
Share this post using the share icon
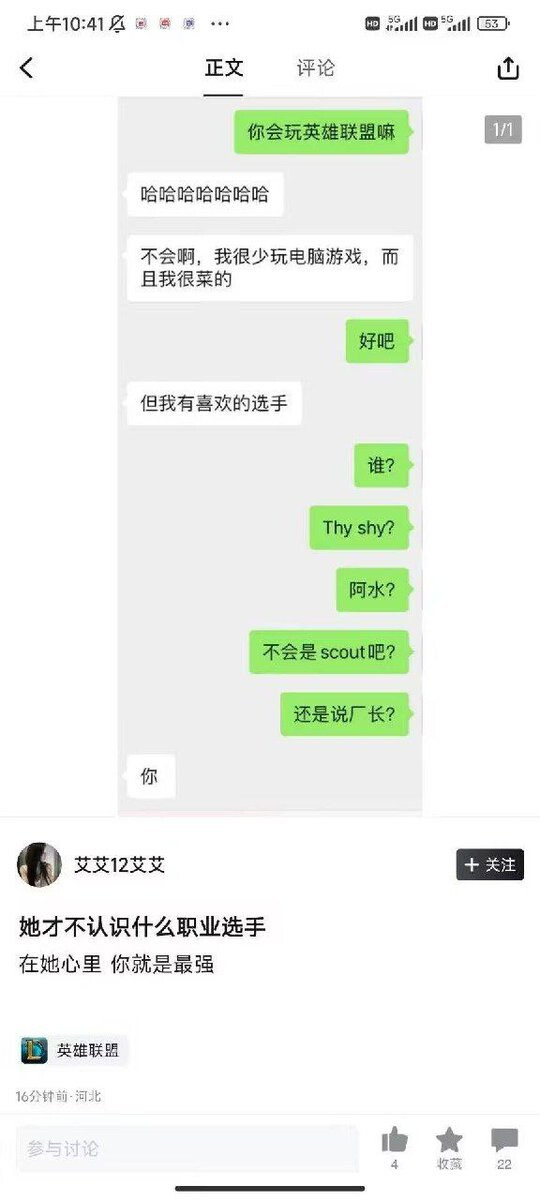pyautogui.click(x=508, y=67)
